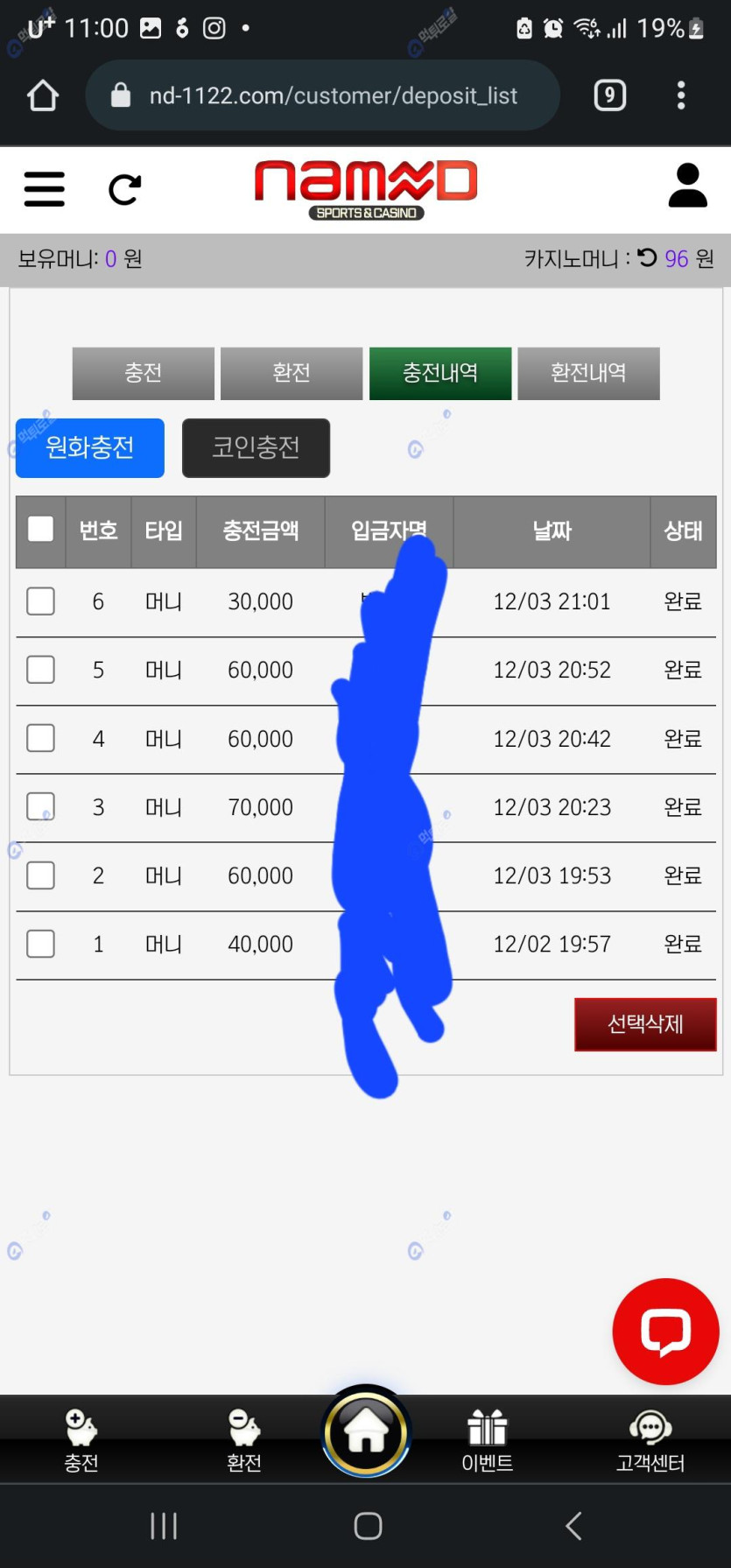
Task: Tick the checkbox for deposit number 1
Action: point(41,944)
